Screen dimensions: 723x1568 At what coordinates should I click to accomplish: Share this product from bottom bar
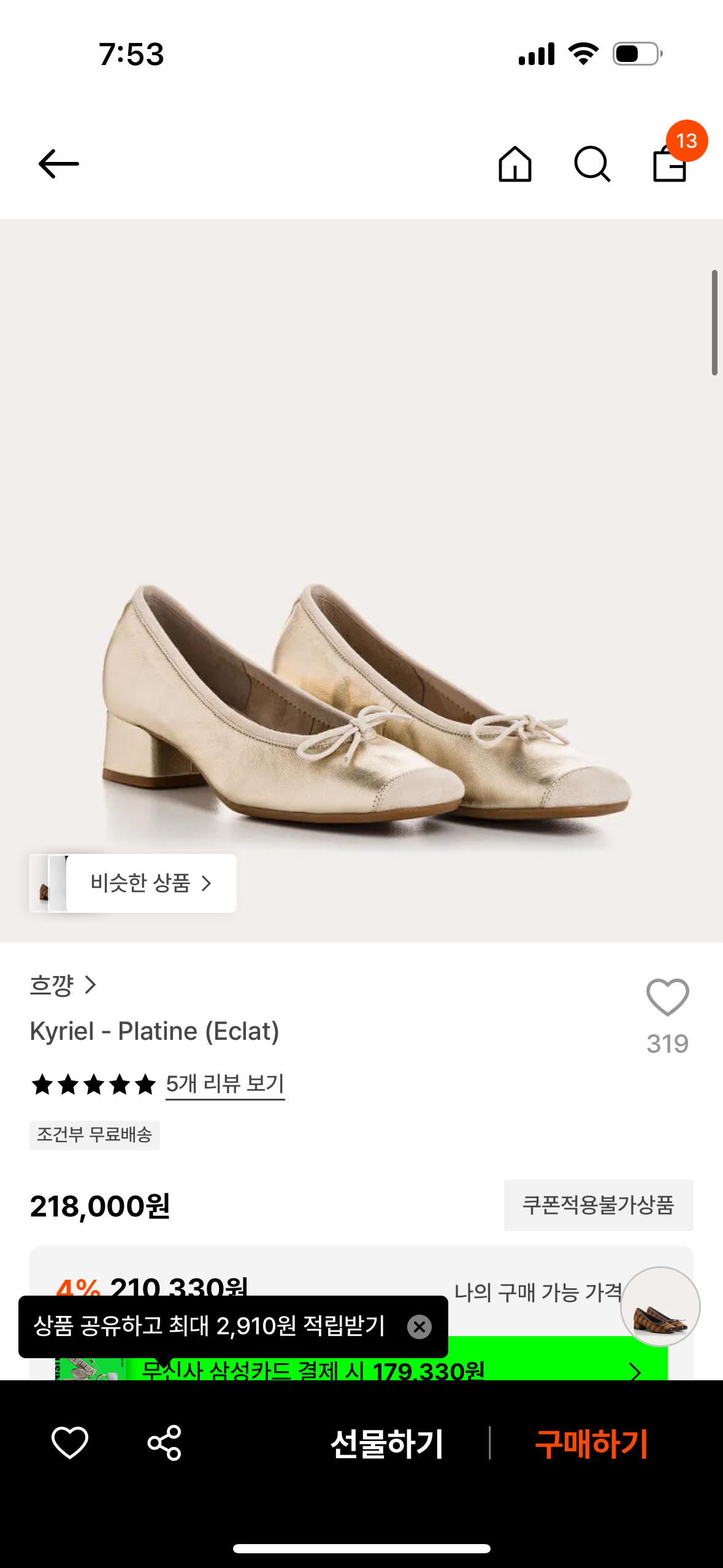coord(164,1442)
